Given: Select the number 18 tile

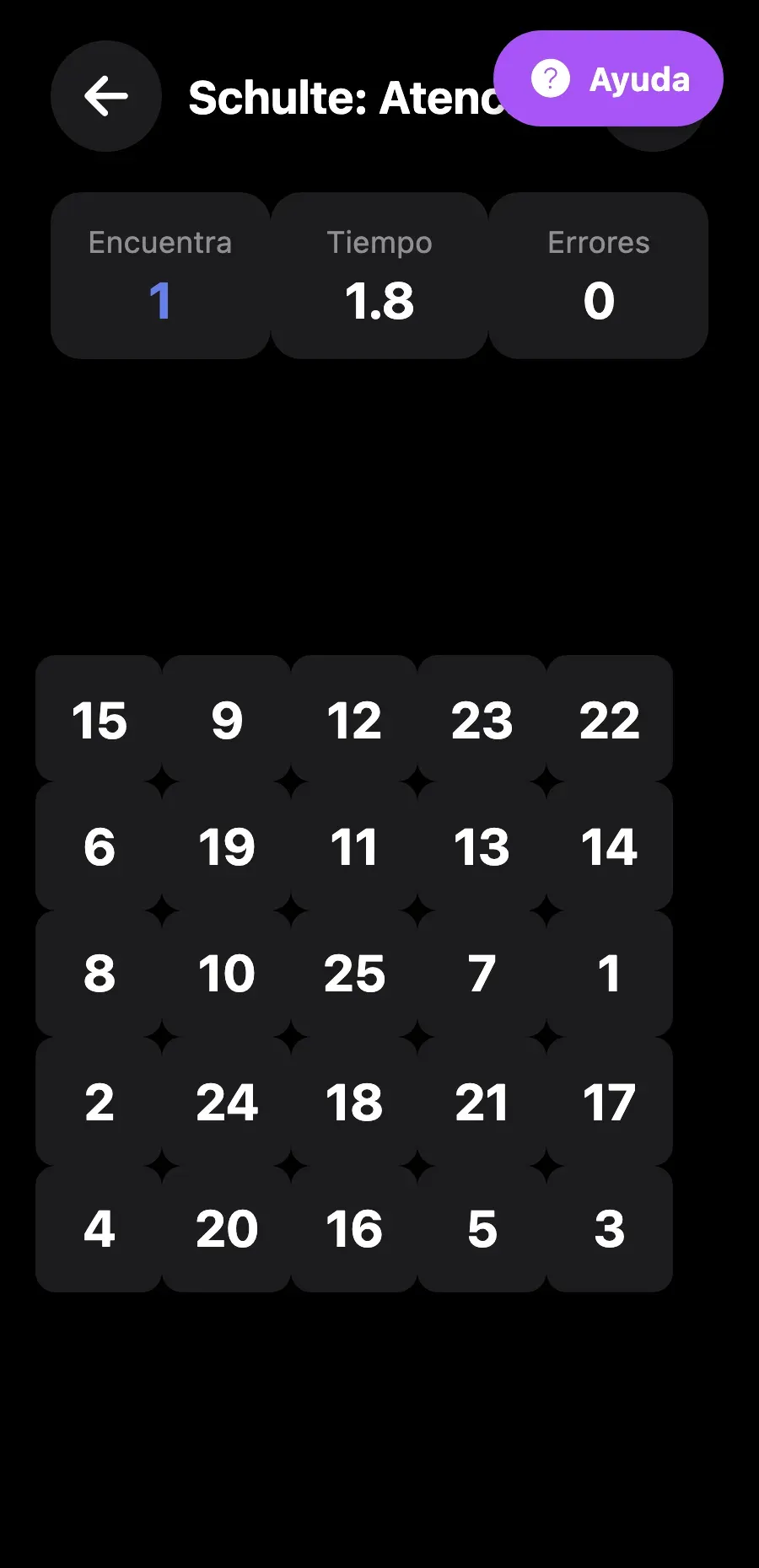Looking at the screenshot, I should pyautogui.click(x=354, y=1102).
